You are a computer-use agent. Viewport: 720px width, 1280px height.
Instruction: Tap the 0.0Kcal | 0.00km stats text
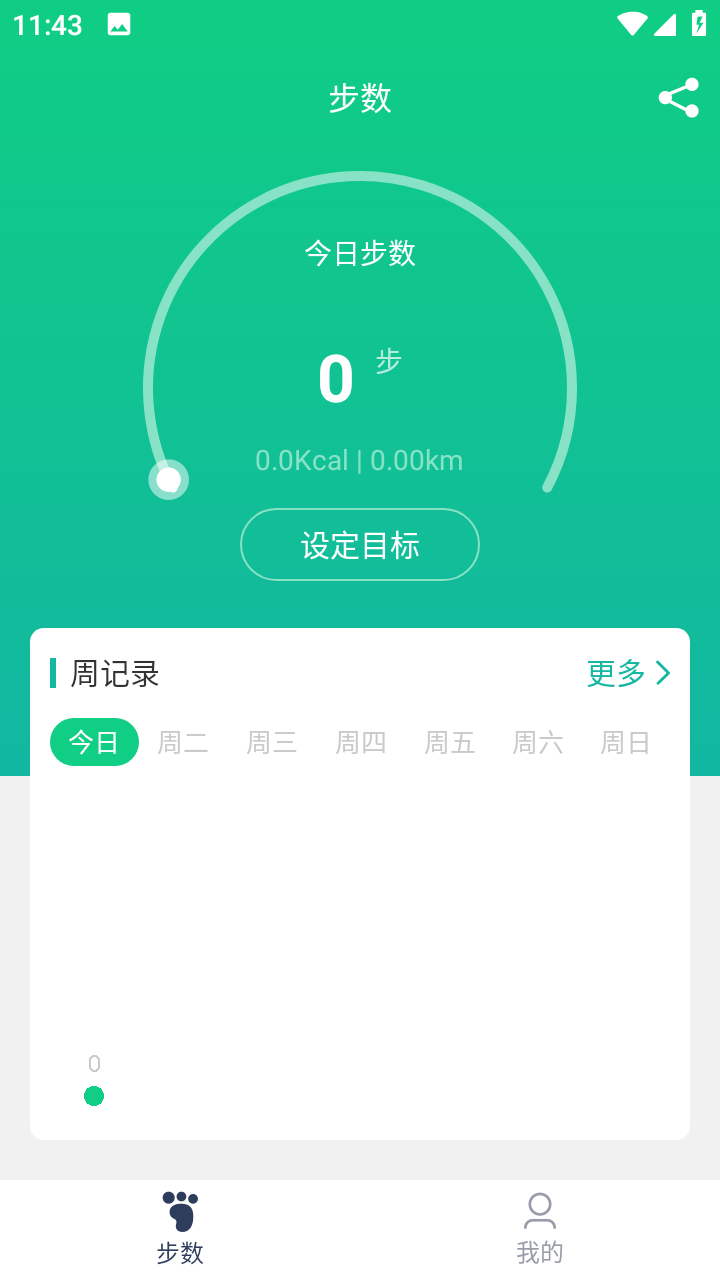[x=359, y=460]
